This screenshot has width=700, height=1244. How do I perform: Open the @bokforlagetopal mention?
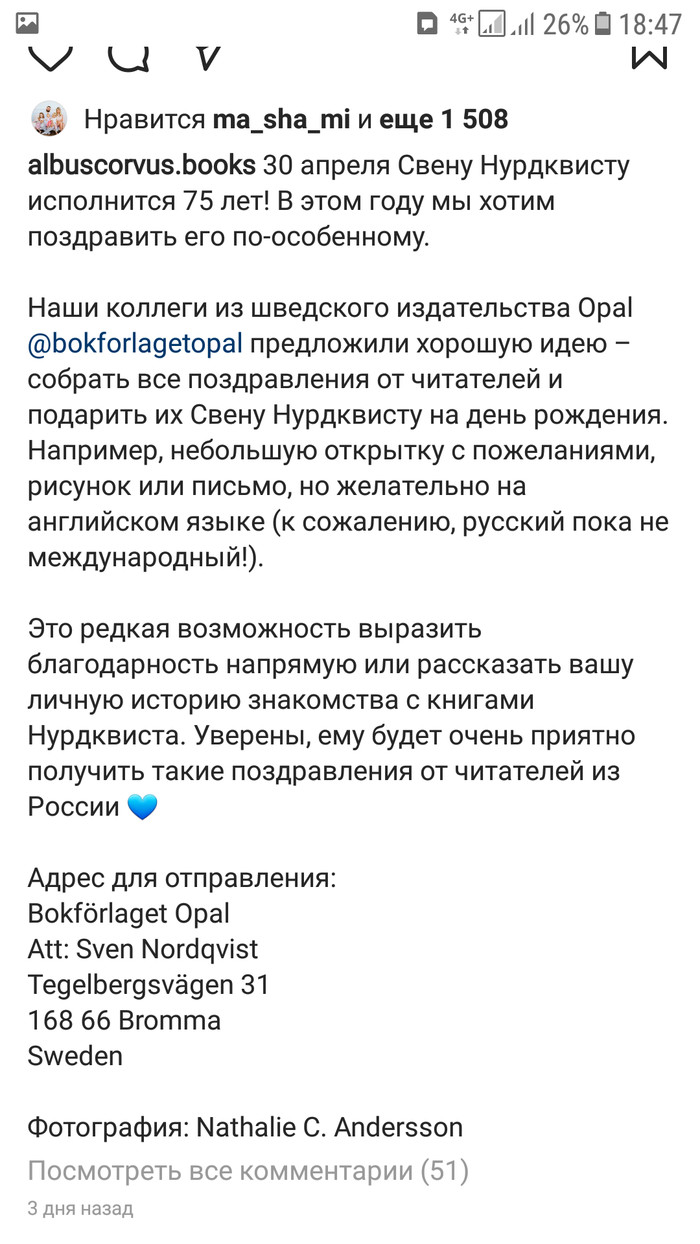coord(135,344)
